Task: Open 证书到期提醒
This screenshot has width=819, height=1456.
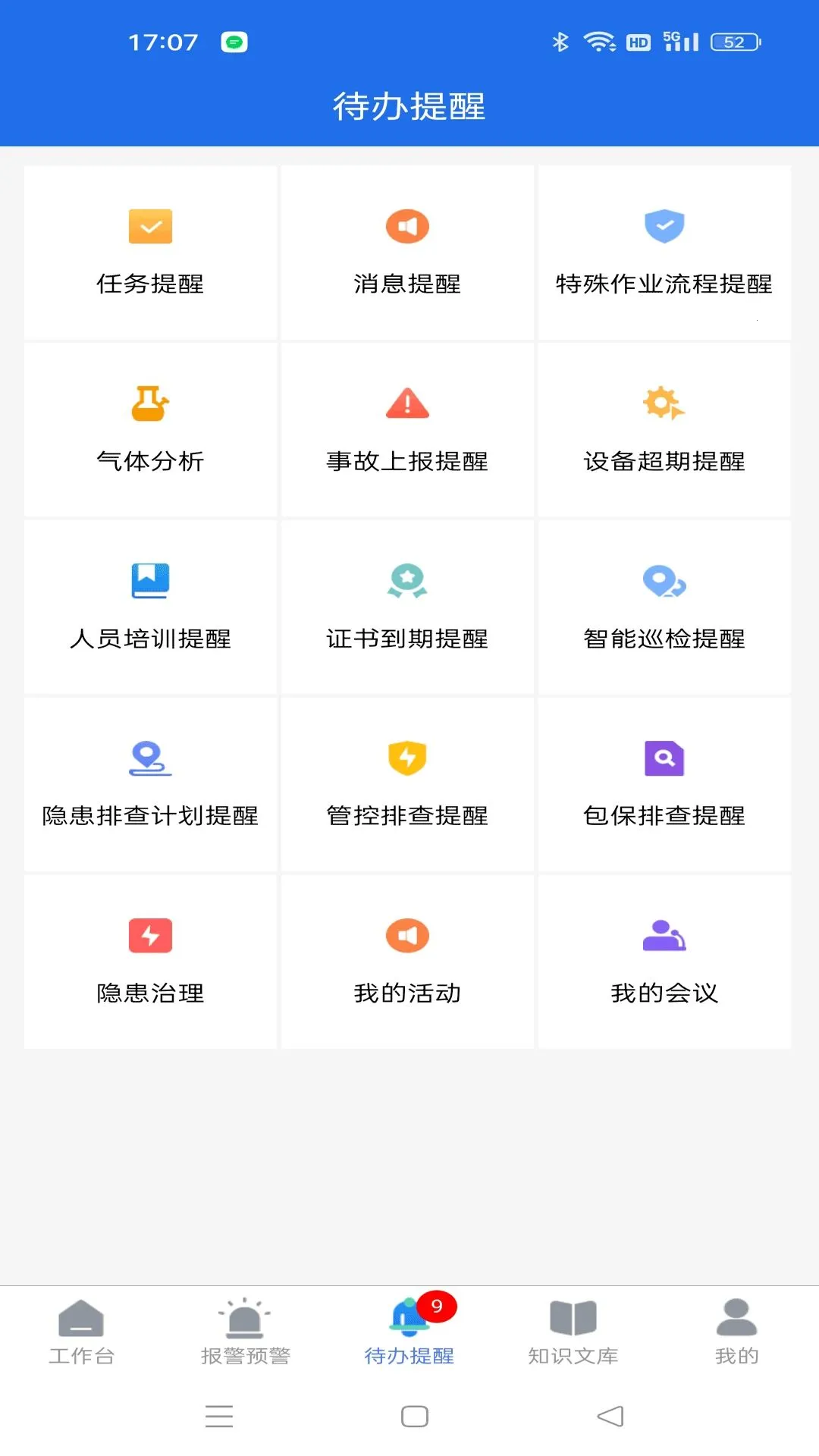Action: click(407, 607)
